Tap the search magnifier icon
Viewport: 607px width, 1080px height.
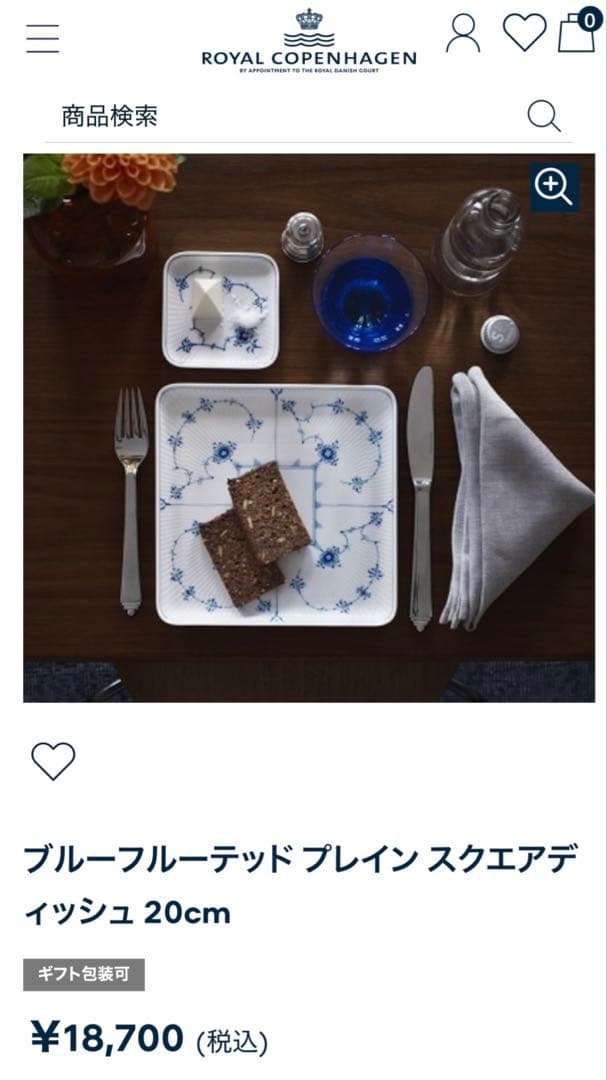543,117
